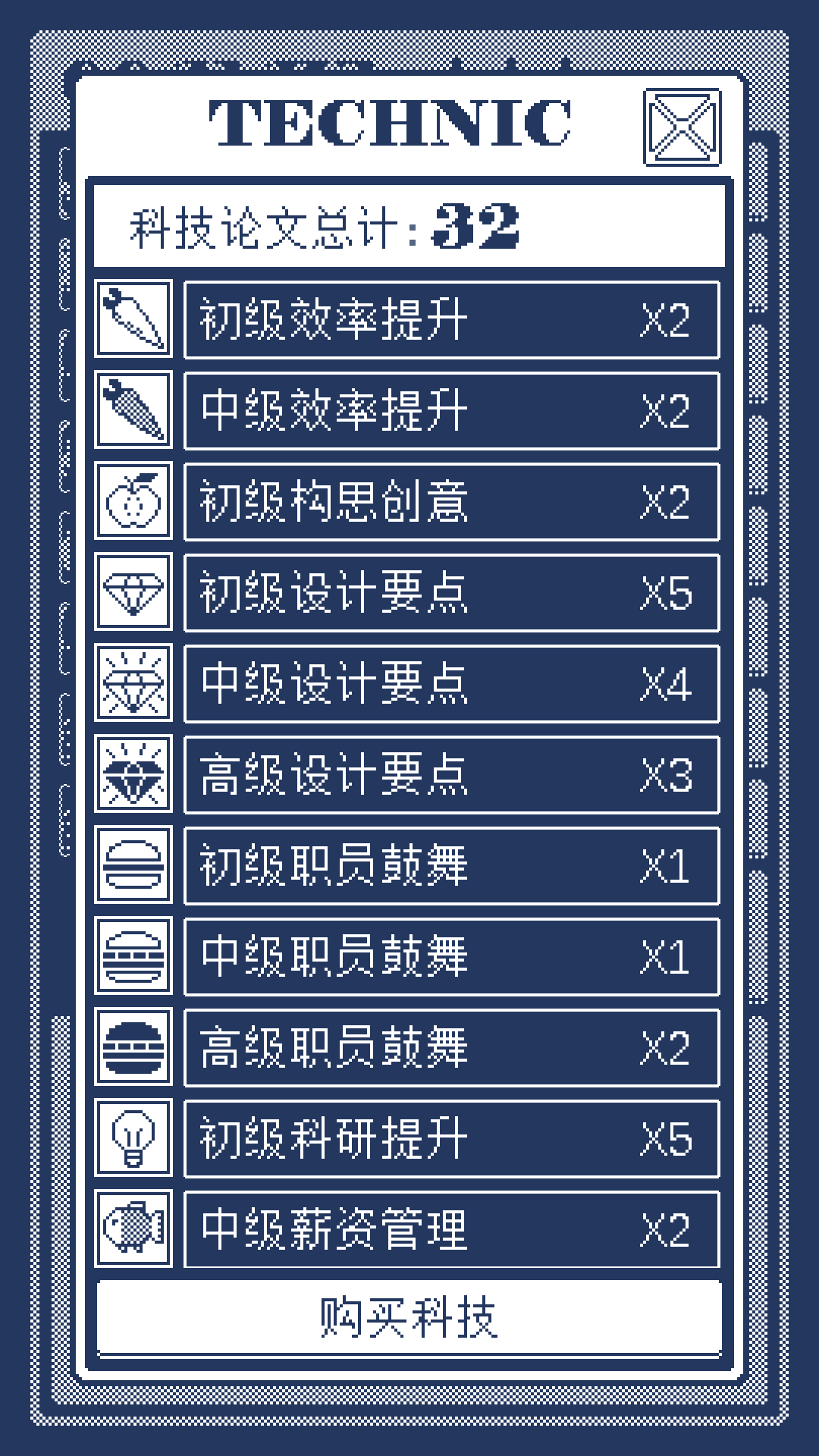Select 初级职员鼓舞 row
819x1456 pixels.
point(451,866)
